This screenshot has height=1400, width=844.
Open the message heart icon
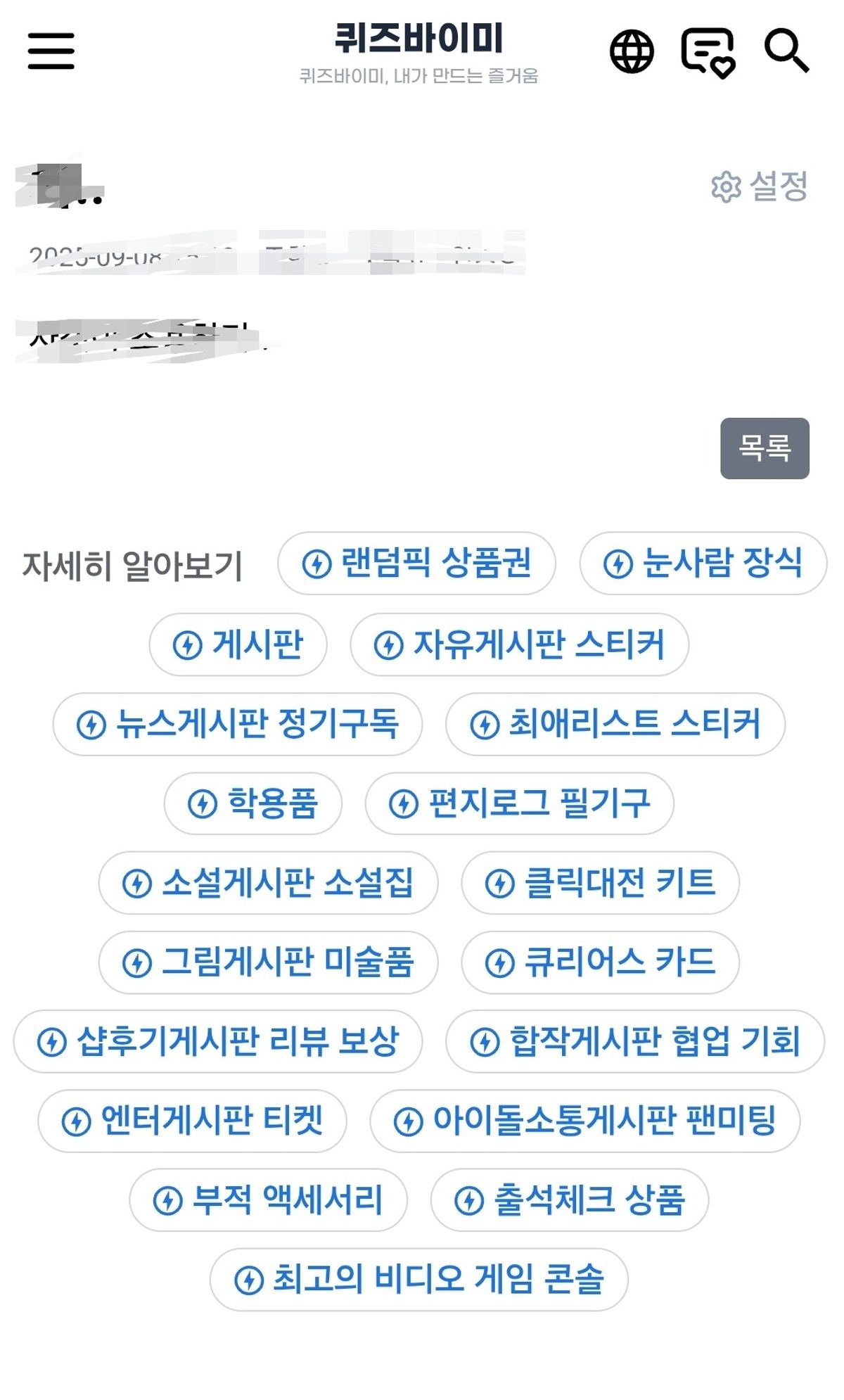tap(708, 52)
